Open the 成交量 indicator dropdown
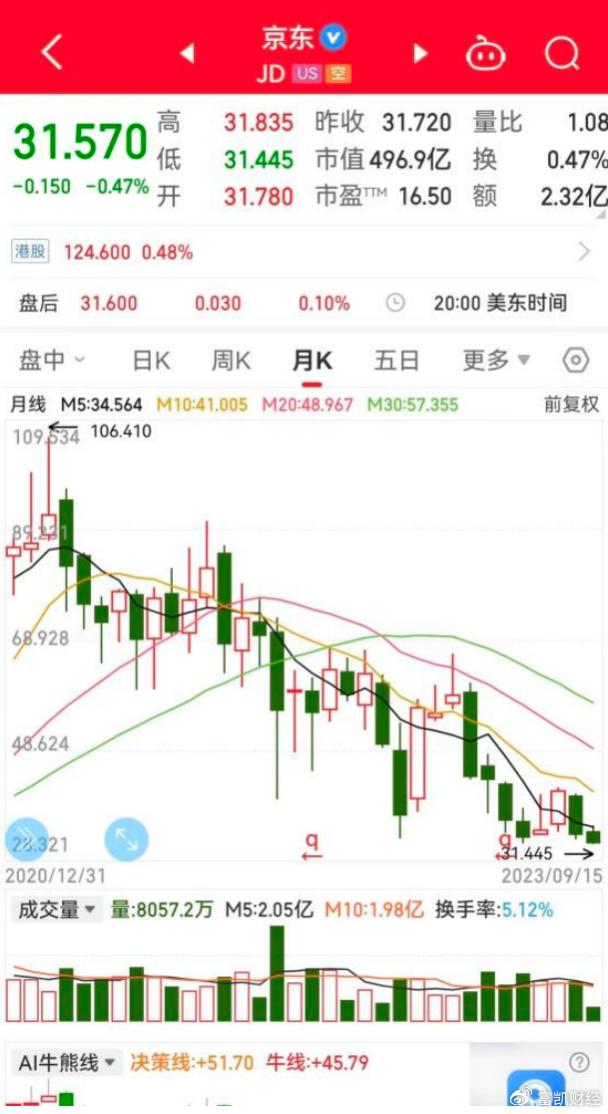608x1114 pixels. (x=57, y=909)
